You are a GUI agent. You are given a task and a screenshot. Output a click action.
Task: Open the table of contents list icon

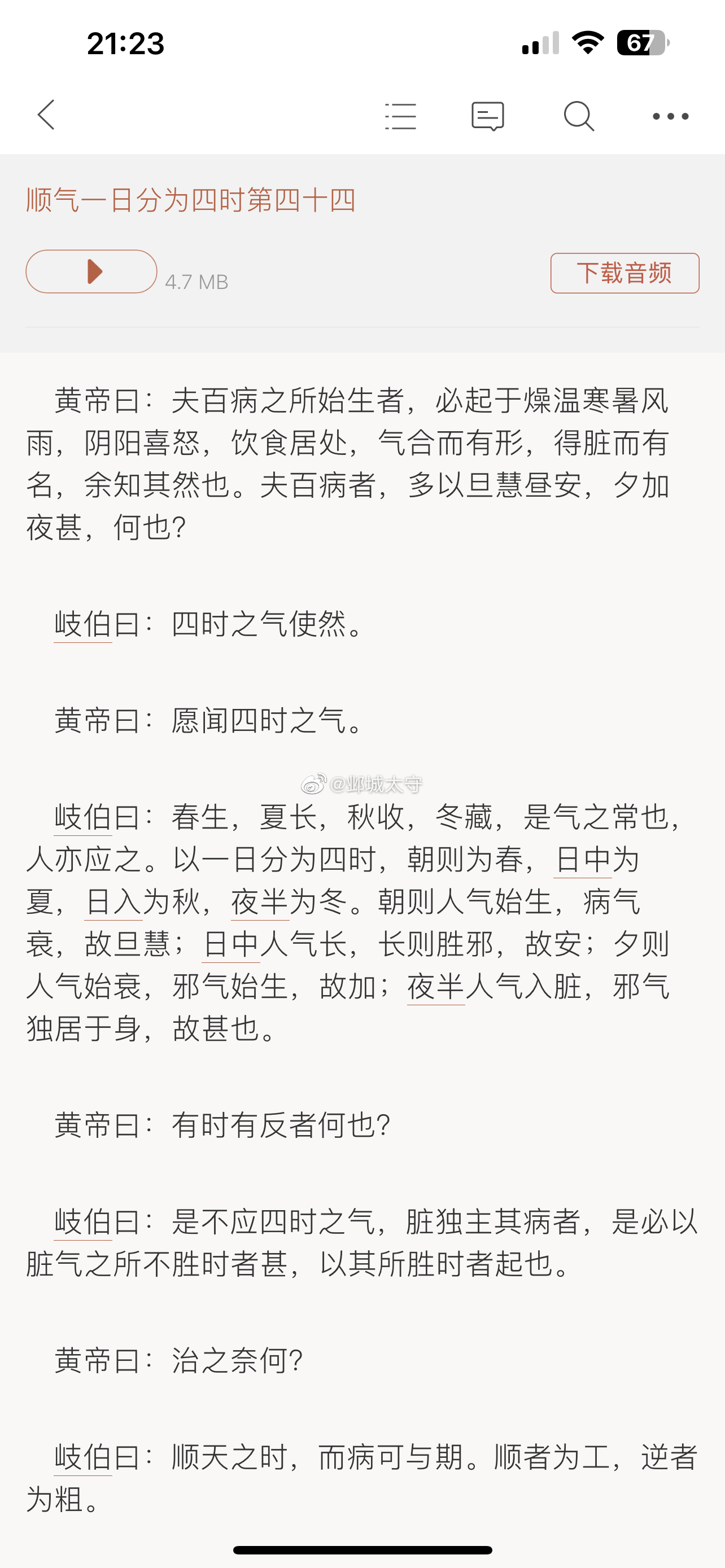(x=400, y=116)
